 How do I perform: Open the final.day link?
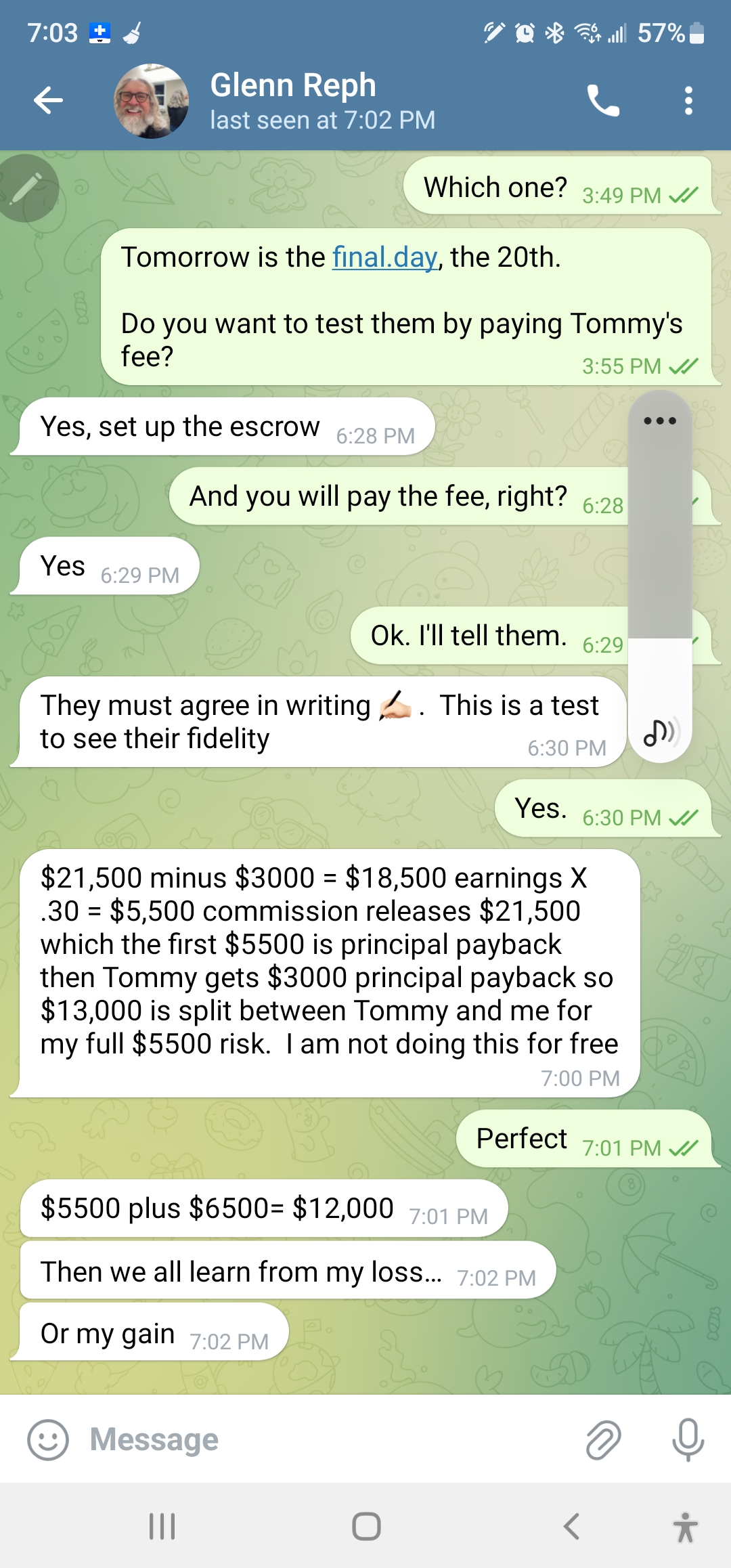click(x=384, y=258)
